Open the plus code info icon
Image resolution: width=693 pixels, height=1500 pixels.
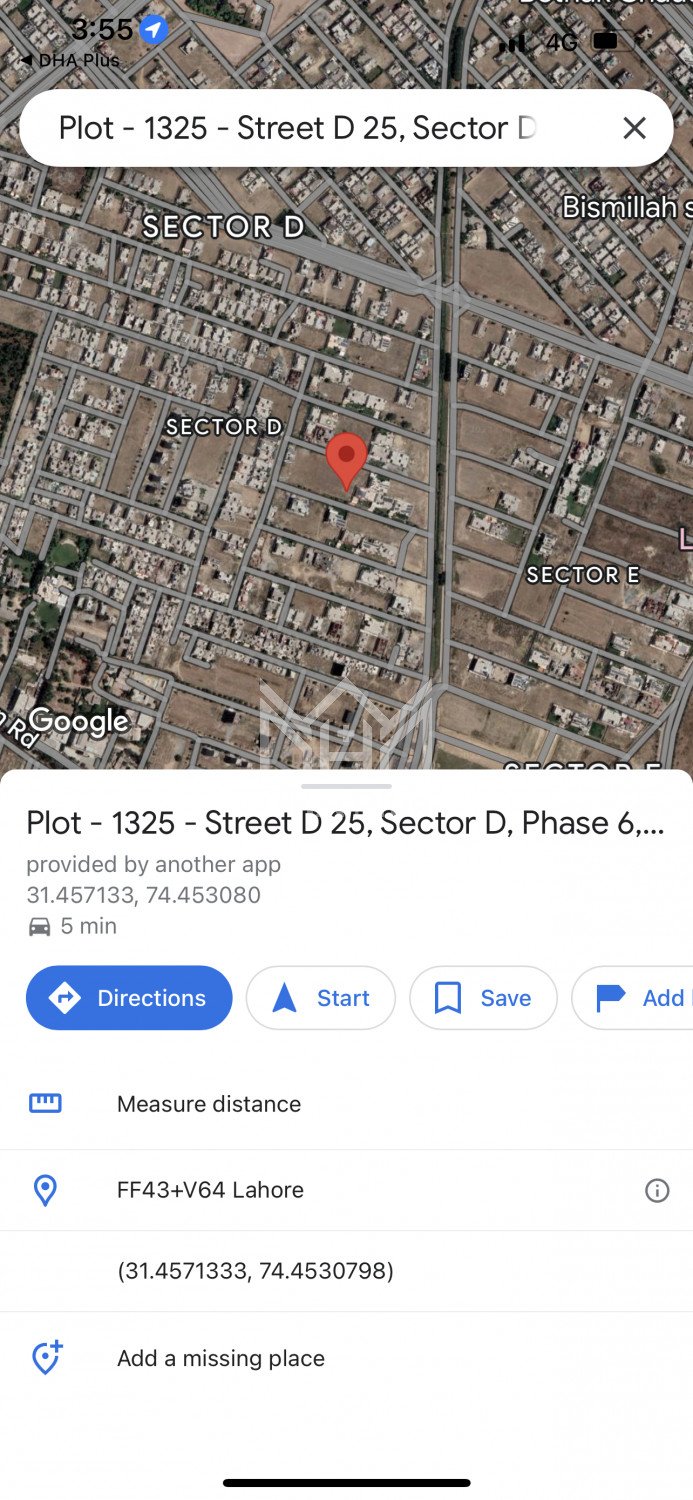click(657, 1190)
